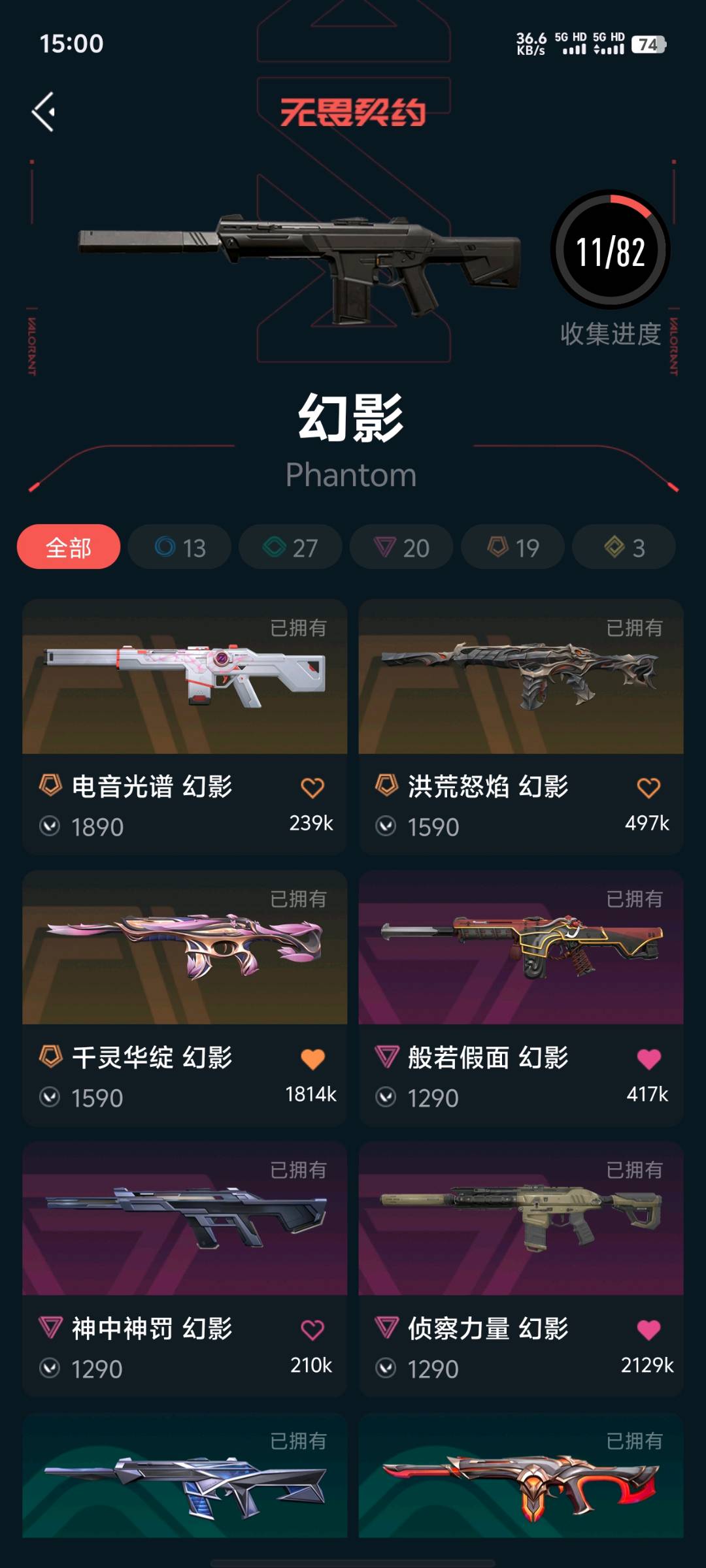The image size is (706, 1568).
Task: Filter skins by the yellow tier 3
Action: click(x=624, y=547)
